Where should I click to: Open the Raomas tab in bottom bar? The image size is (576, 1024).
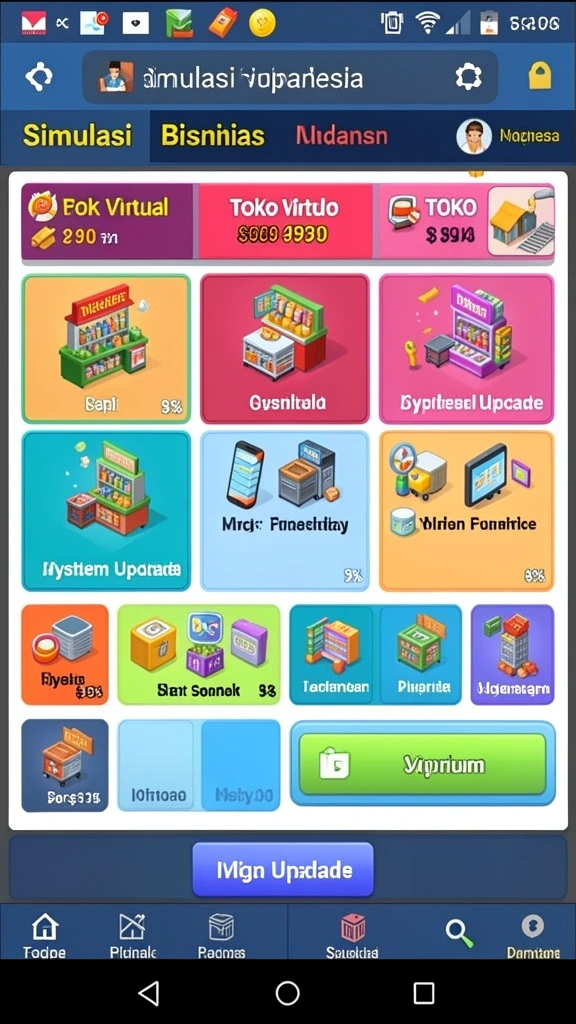click(x=221, y=935)
